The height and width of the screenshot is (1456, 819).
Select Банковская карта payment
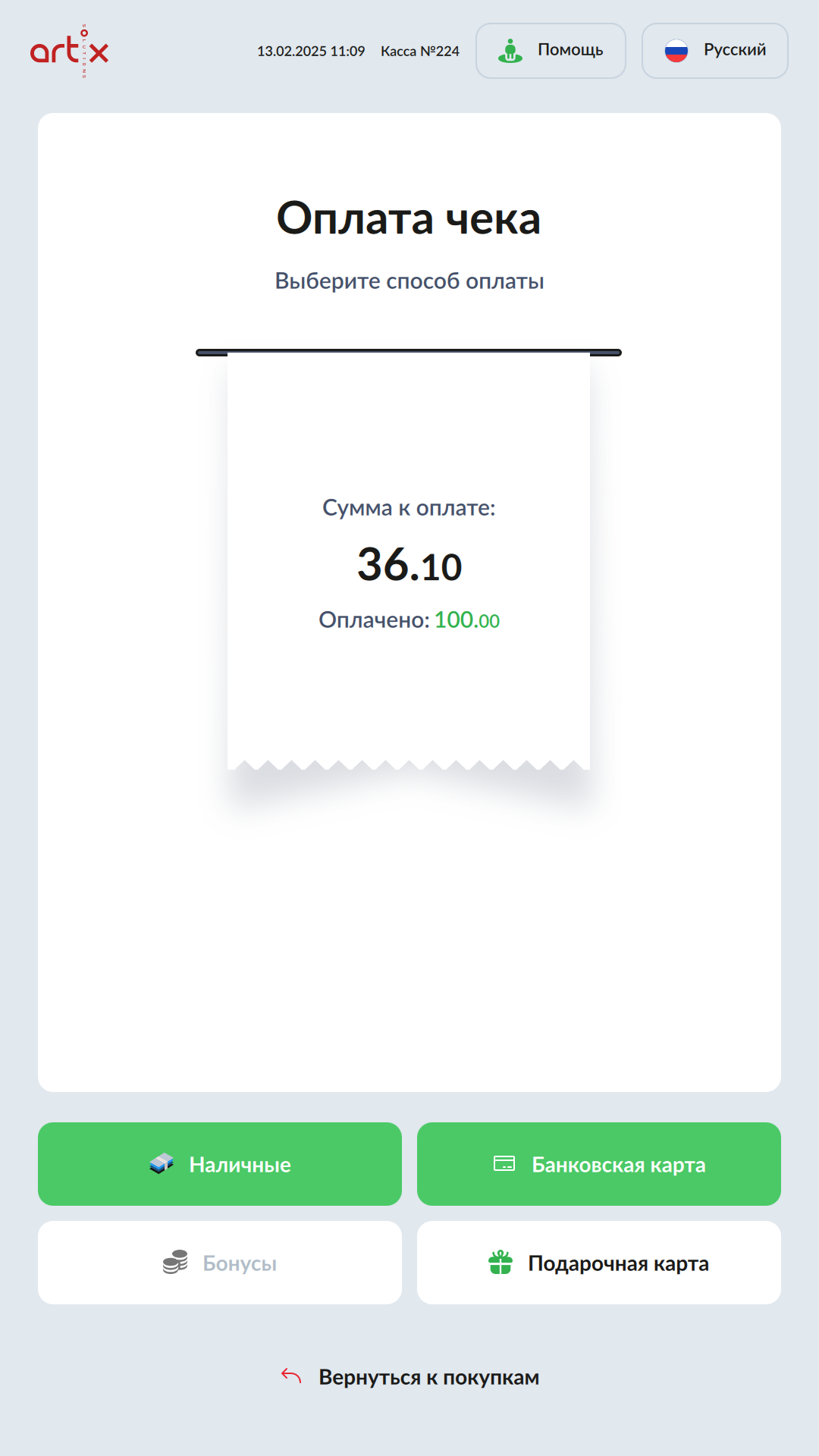(599, 1164)
